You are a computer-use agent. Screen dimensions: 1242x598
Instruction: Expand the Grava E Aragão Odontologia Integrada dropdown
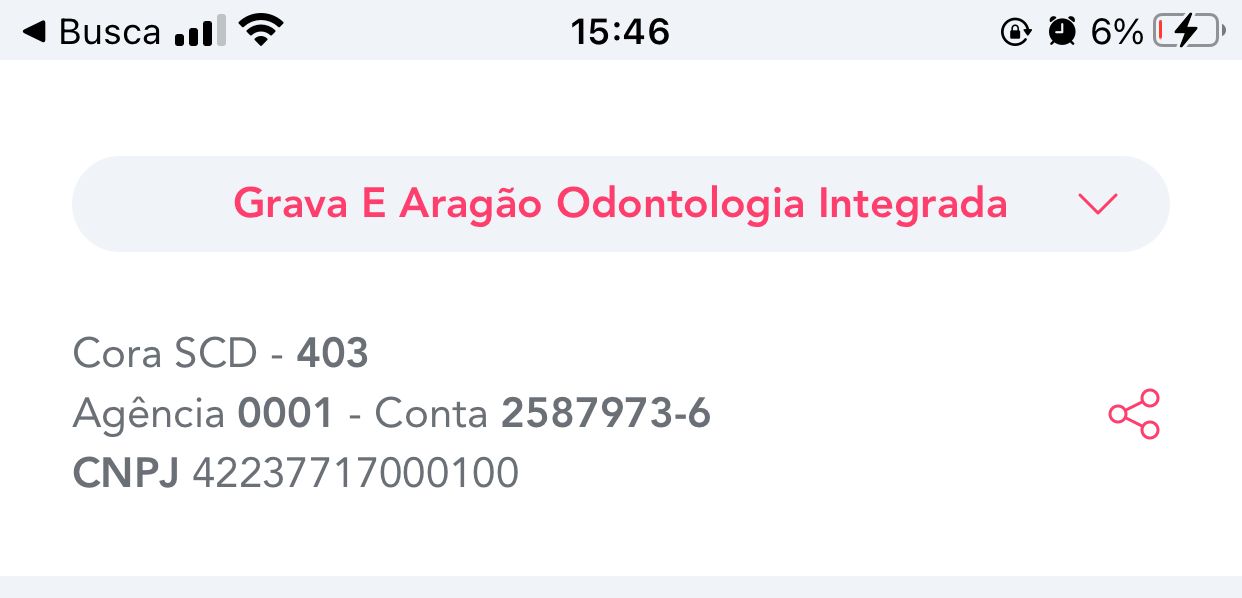tap(1097, 204)
